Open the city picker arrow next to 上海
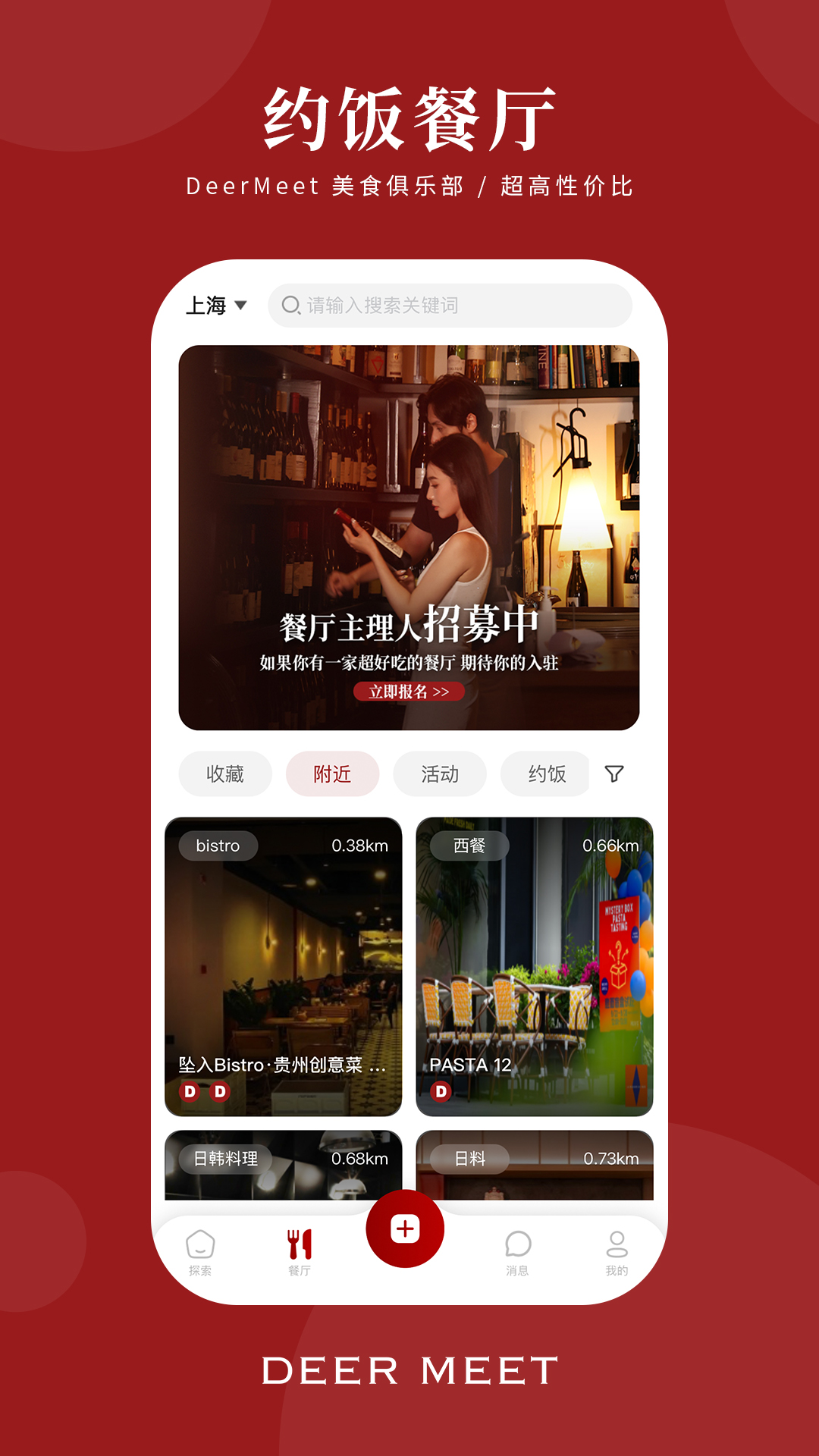Image resolution: width=819 pixels, height=1456 pixels. coord(241,306)
